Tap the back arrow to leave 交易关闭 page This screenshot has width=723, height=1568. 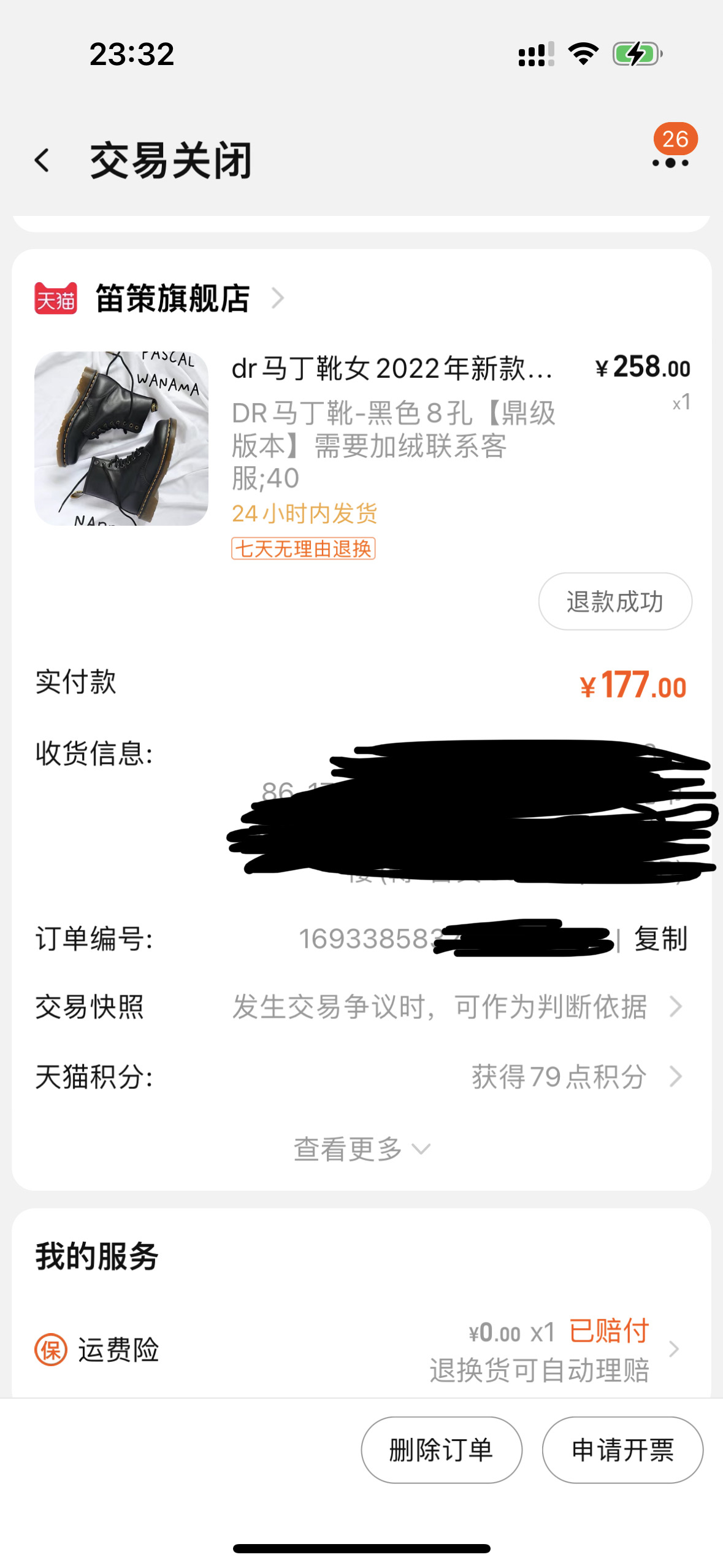pos(41,160)
